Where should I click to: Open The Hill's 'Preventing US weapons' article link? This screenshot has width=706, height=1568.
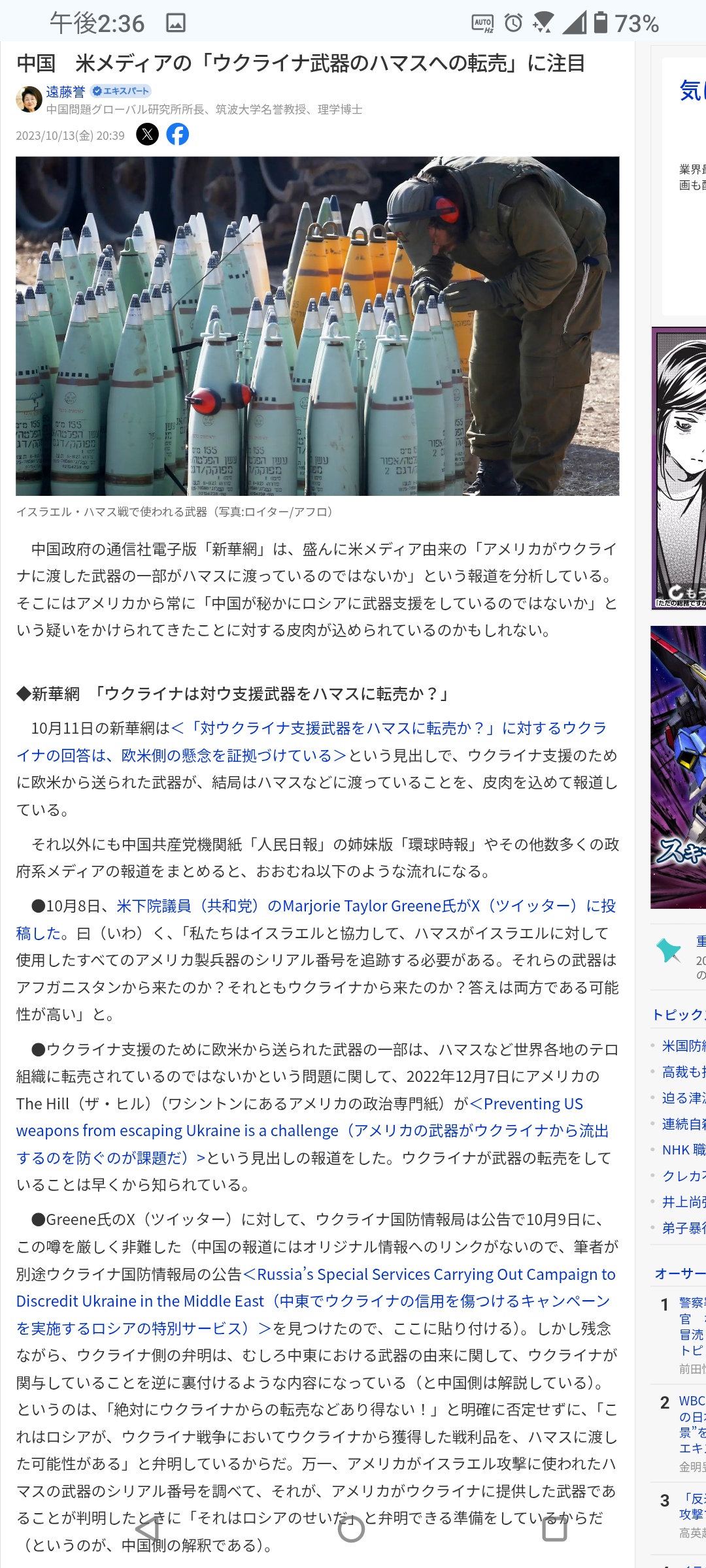pos(311,1131)
